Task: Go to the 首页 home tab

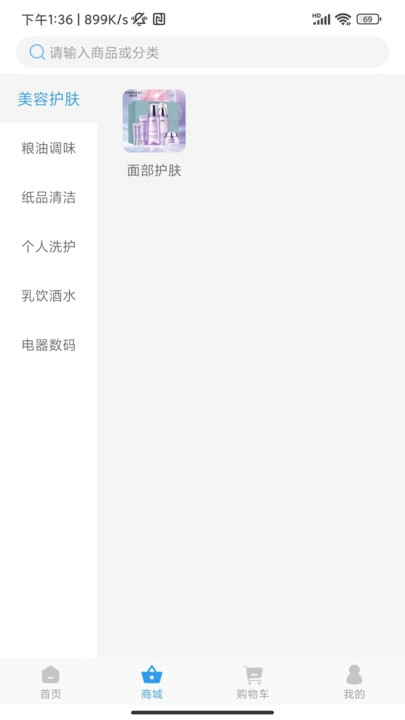Action: [51, 682]
